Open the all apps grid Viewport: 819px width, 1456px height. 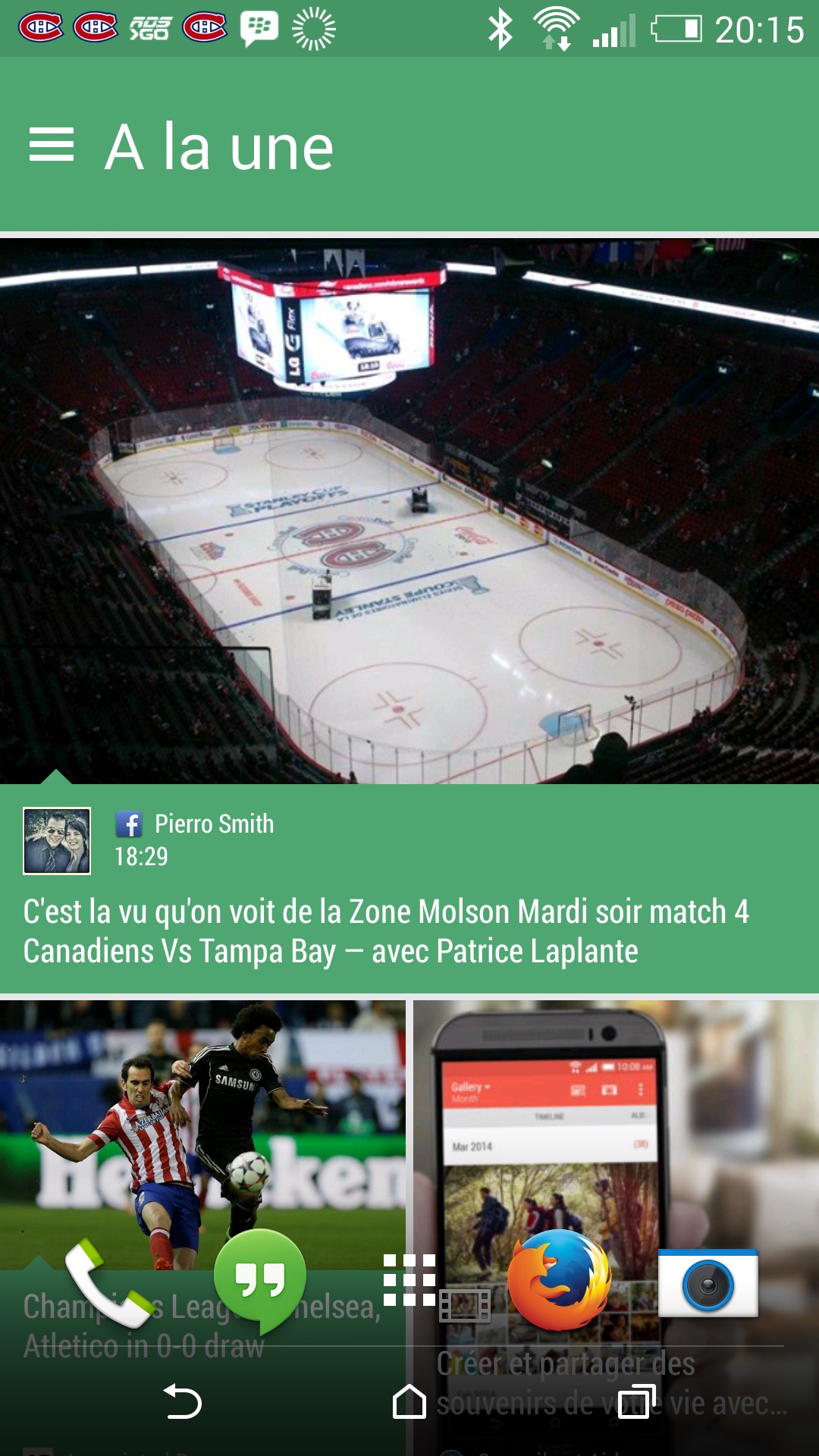tap(409, 1280)
